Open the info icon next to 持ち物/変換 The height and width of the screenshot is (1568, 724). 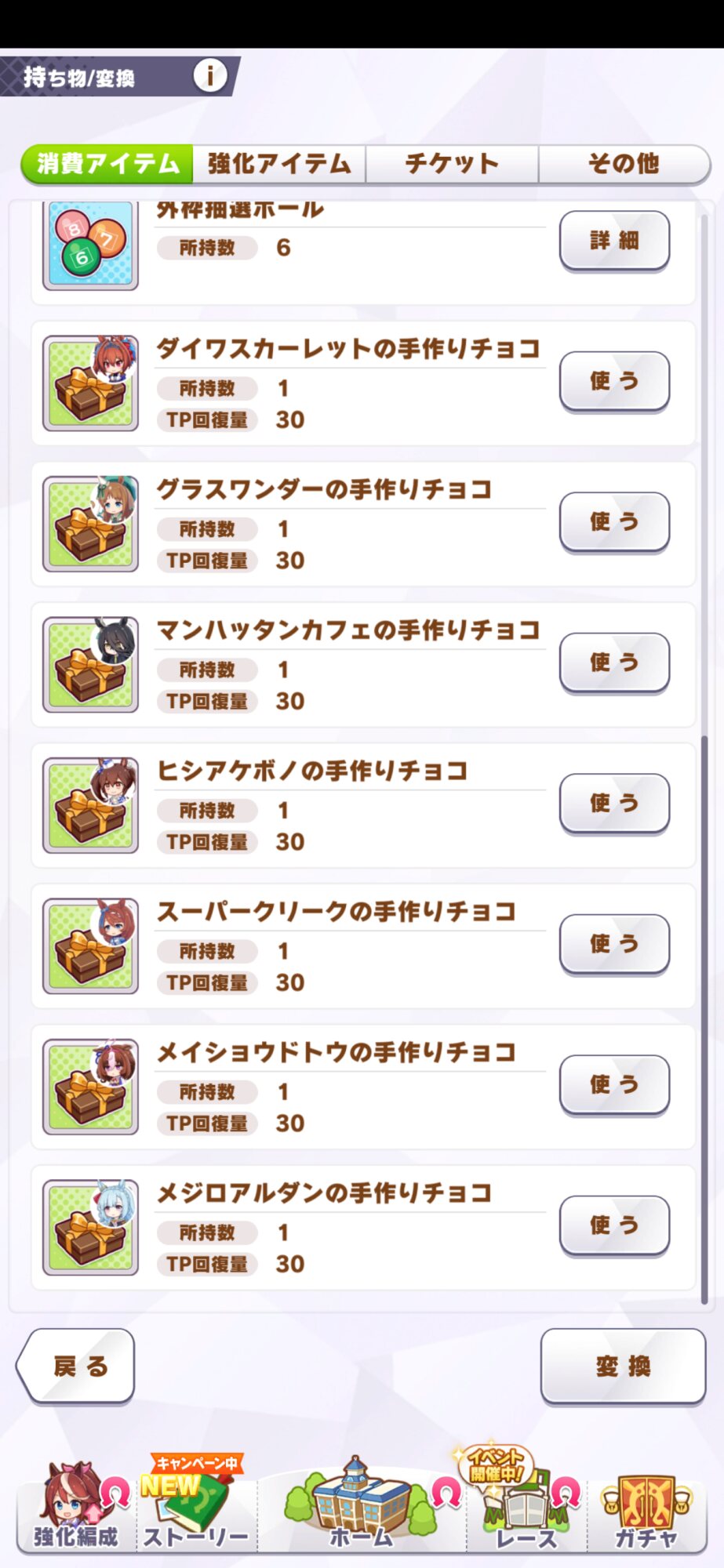coord(209,76)
